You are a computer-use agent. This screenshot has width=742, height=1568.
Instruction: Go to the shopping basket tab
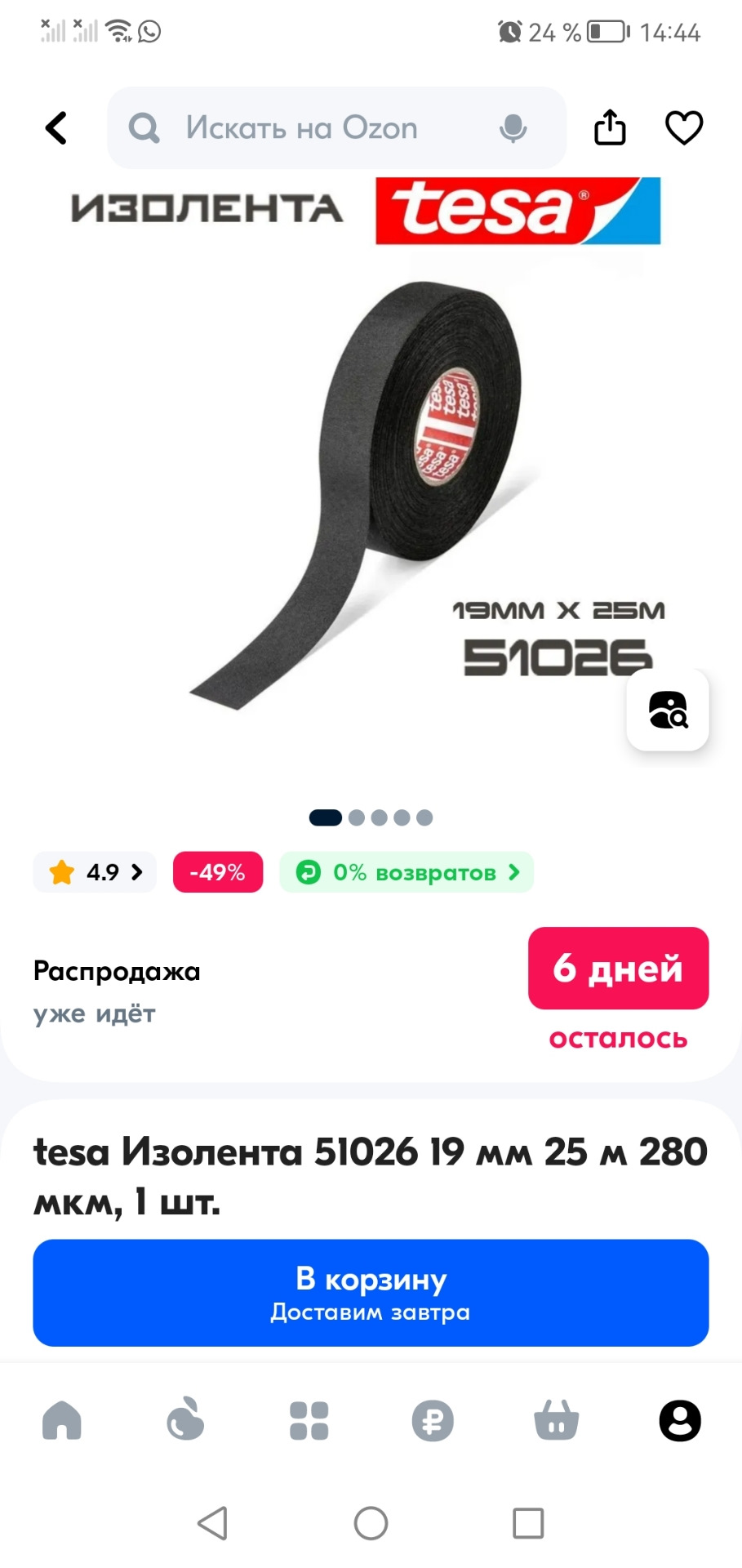pos(557,1420)
